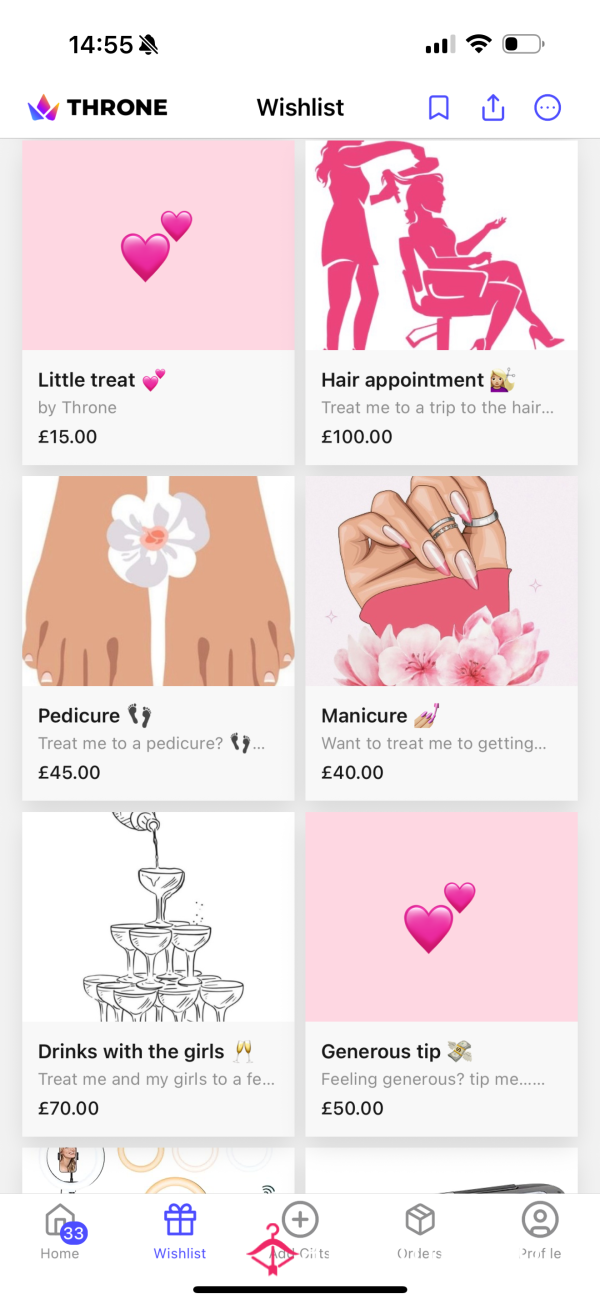
Task: Tap the Wishlist tab
Action: 180,1231
